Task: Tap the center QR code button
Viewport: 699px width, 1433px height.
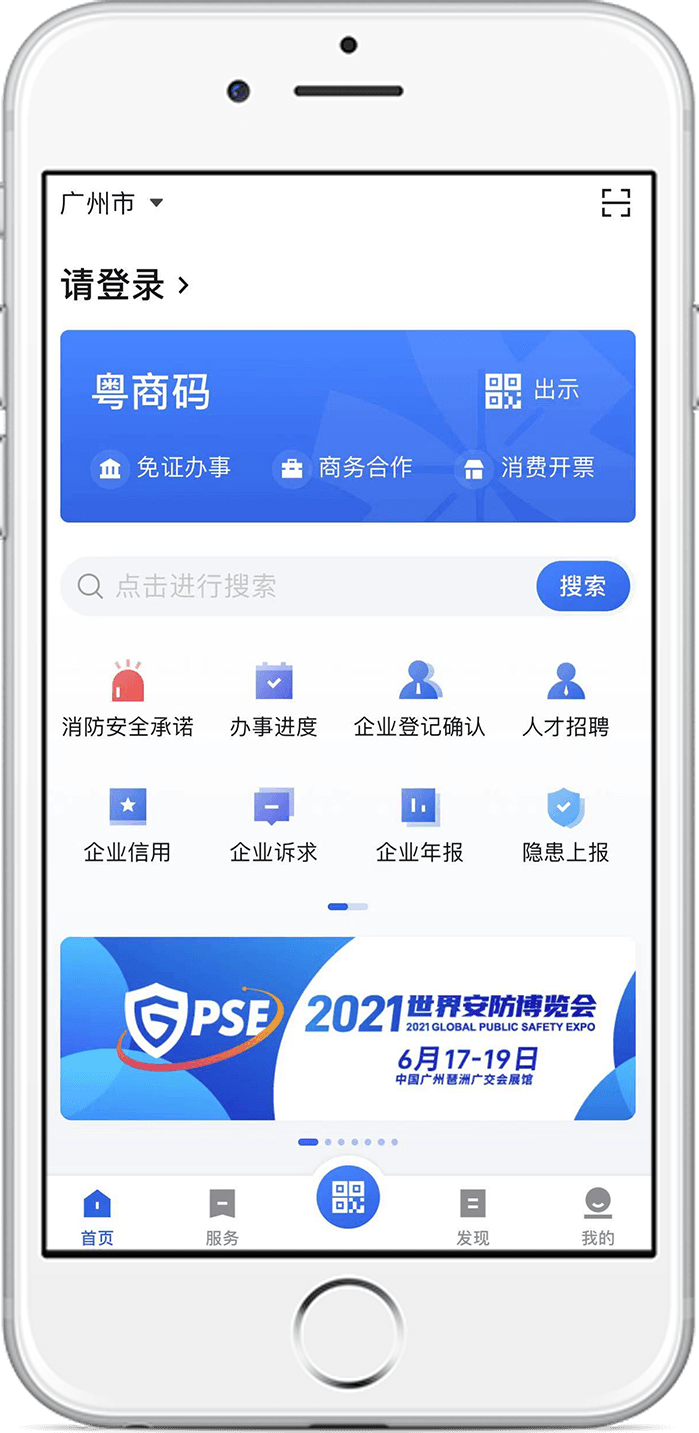Action: [x=348, y=1197]
